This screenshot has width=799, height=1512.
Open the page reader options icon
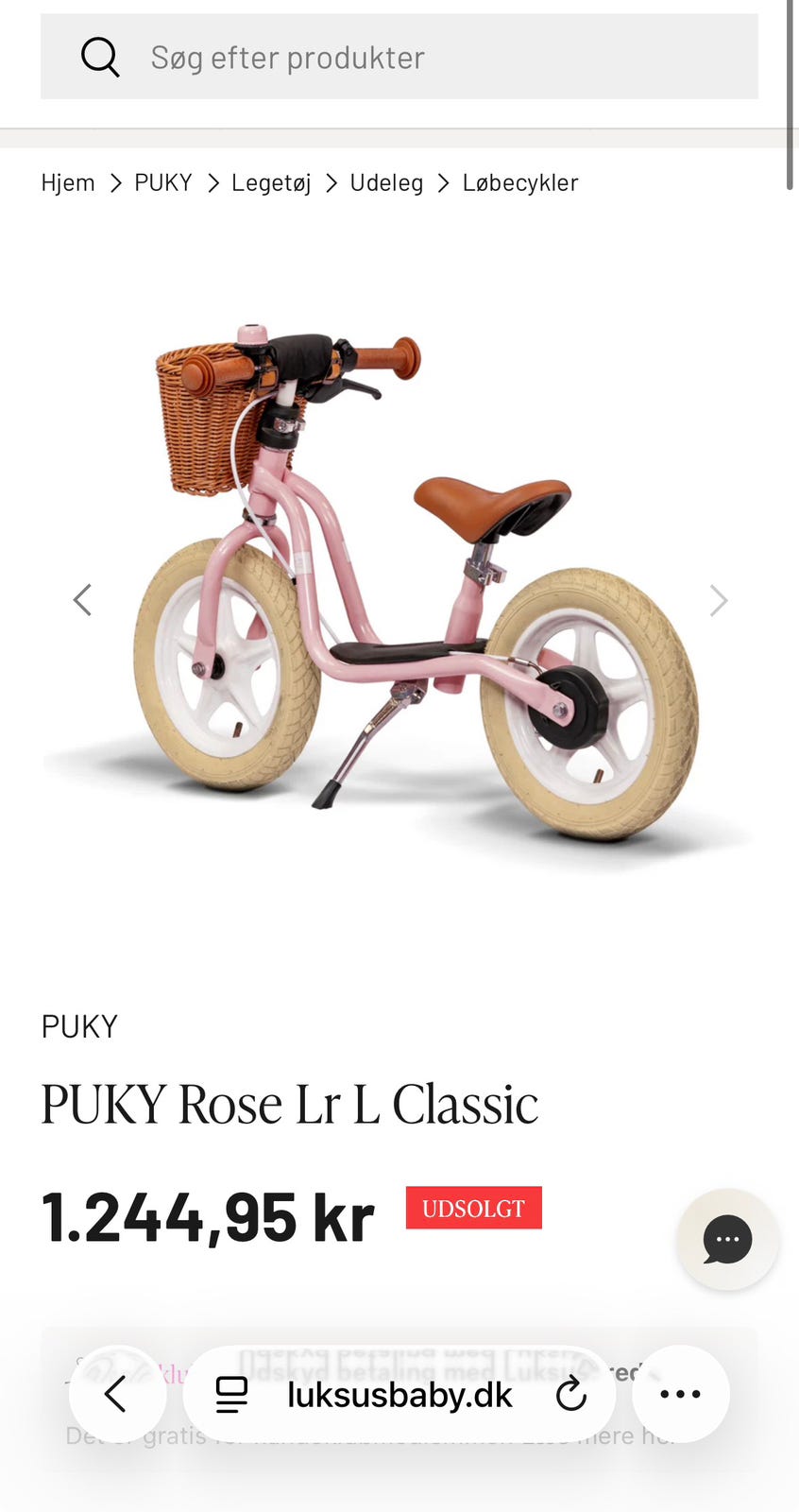point(231,1394)
